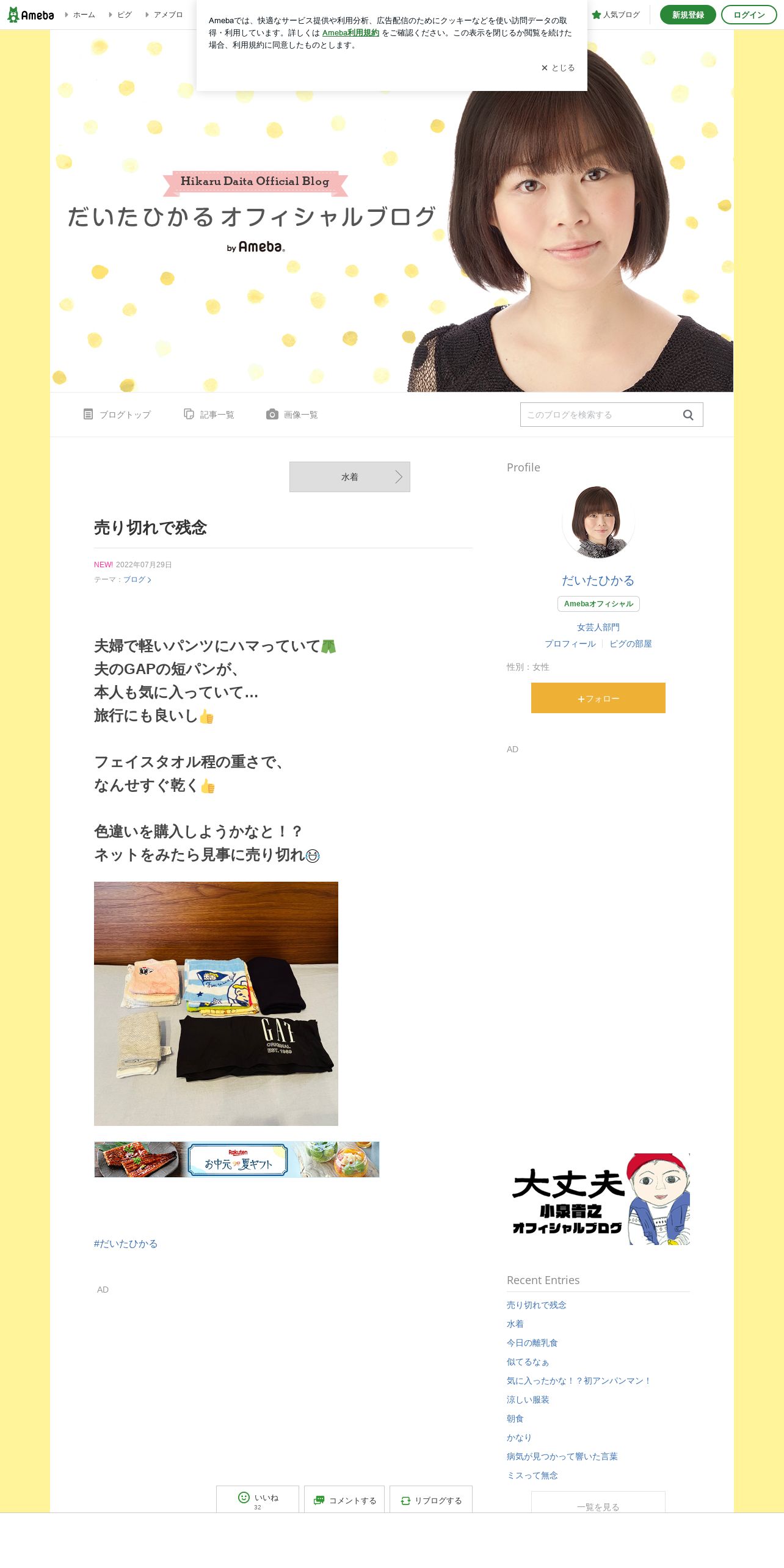Open the Ameba利用規約 link
This screenshot has width=784, height=1568.
(350, 33)
